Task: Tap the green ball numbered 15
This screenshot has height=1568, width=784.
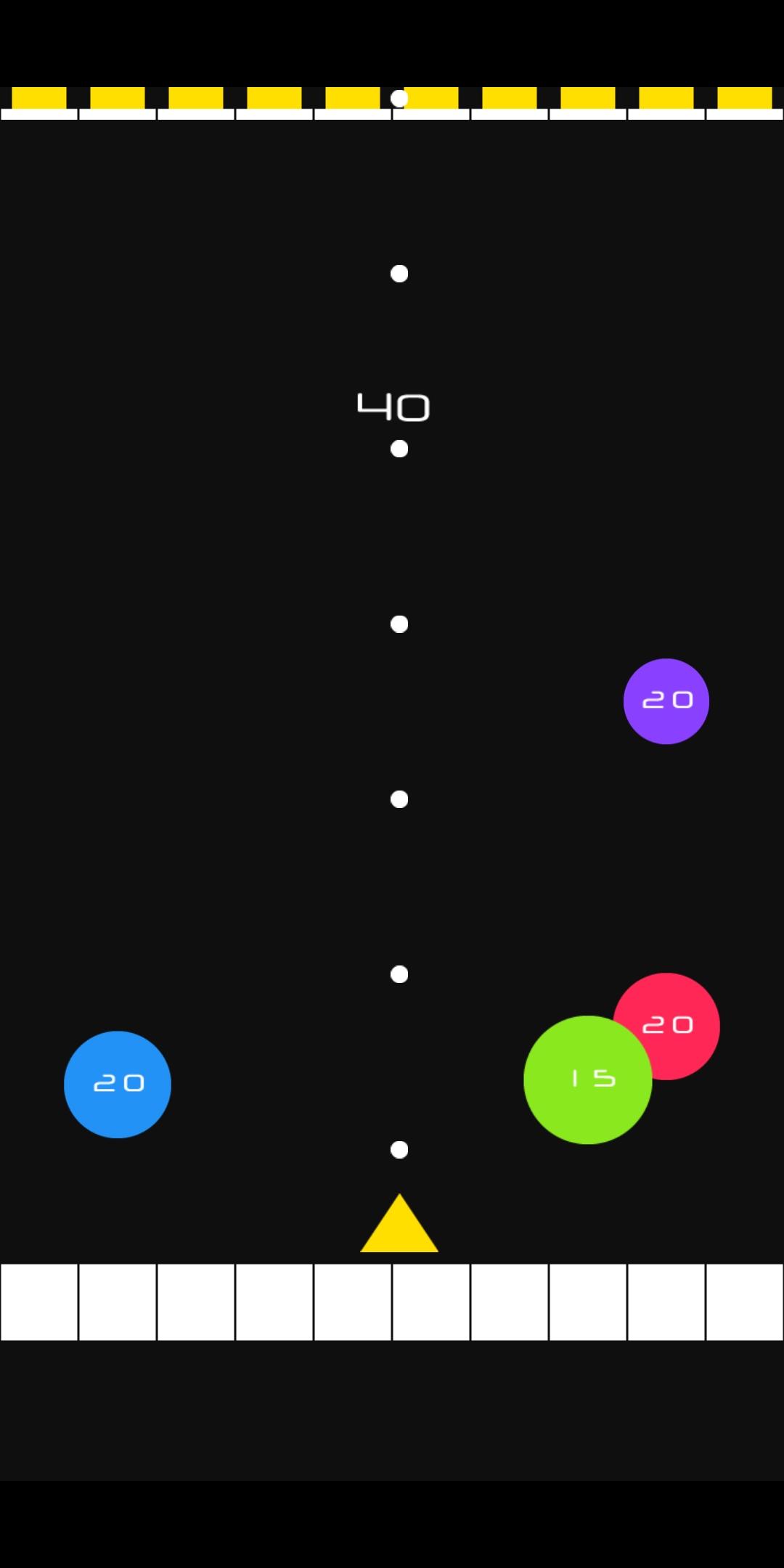Action: [x=588, y=1080]
